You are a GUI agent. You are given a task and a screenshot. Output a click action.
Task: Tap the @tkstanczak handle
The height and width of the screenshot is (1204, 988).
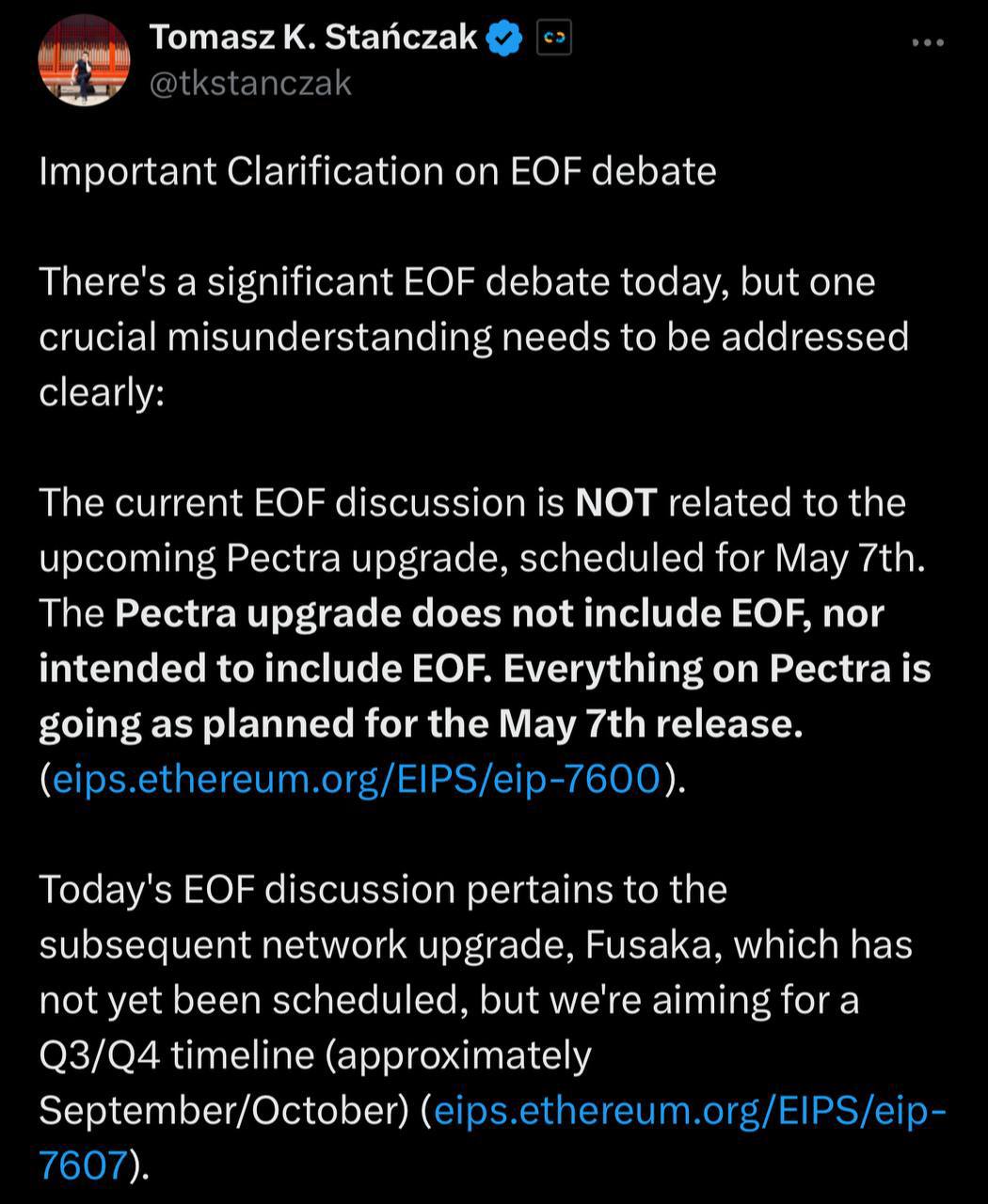(x=250, y=83)
